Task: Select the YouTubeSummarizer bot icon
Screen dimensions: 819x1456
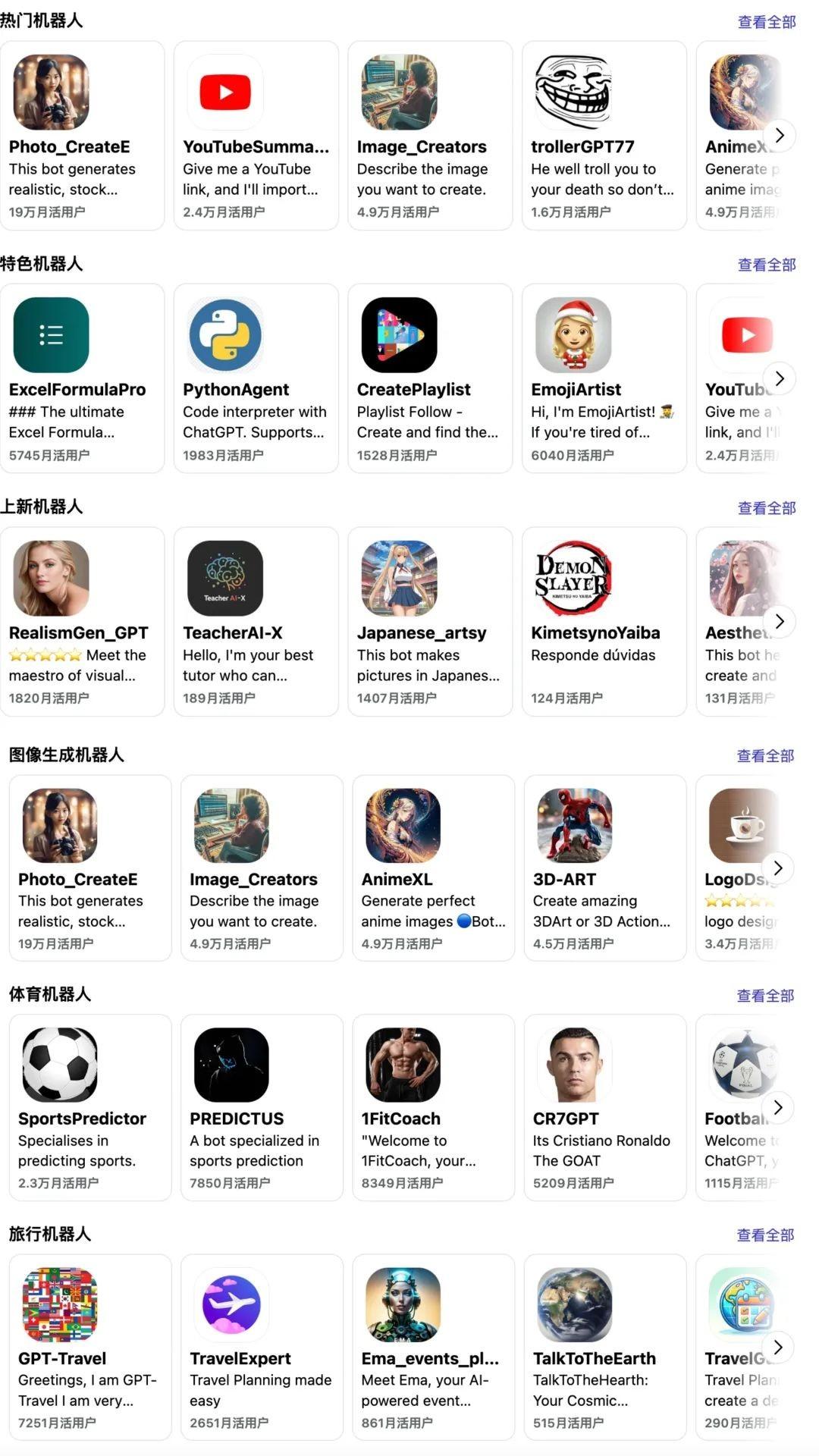Action: tap(224, 91)
